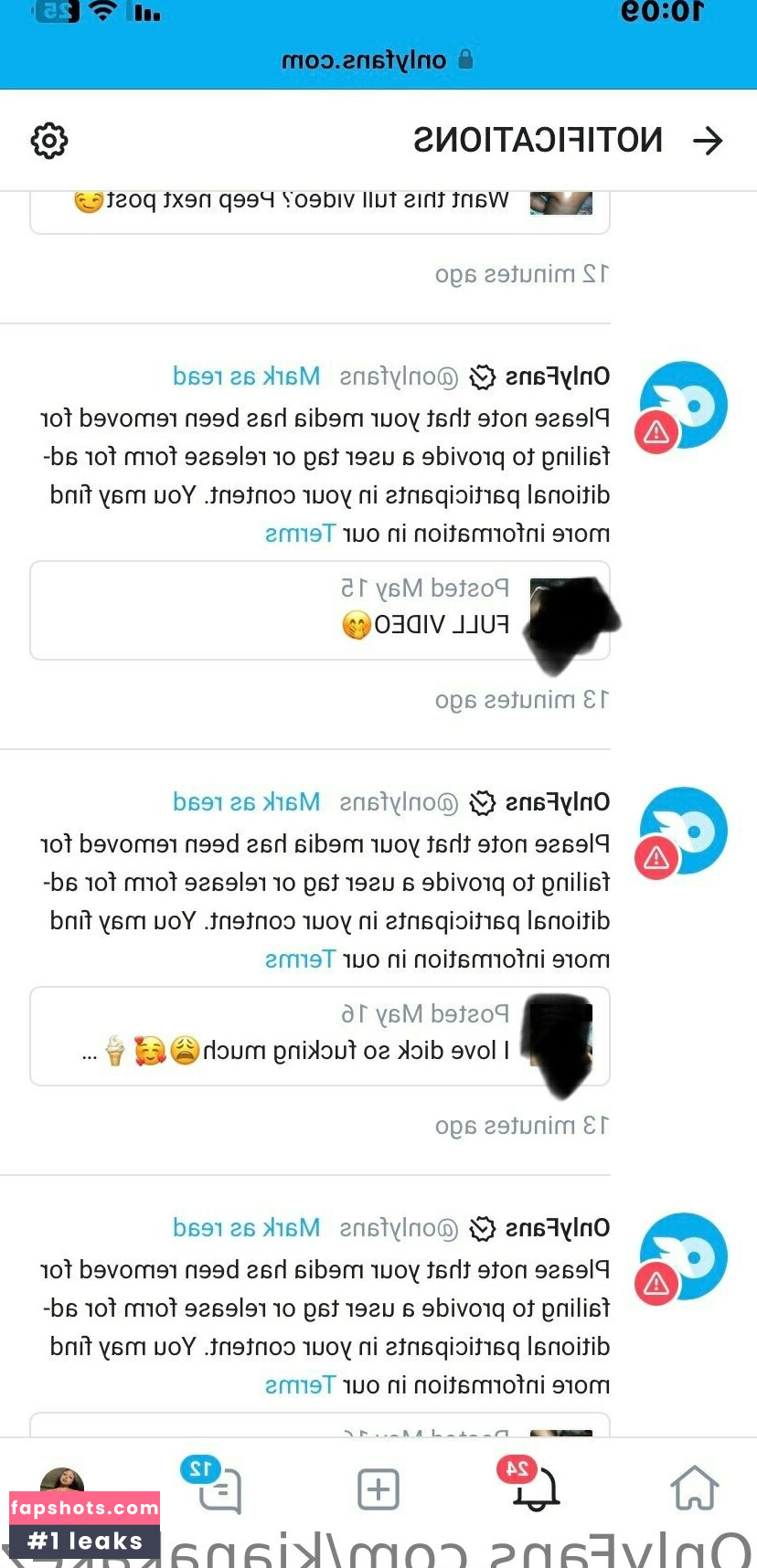The height and width of the screenshot is (1568, 757).
Task: Open the Home tab
Action: [694, 1488]
